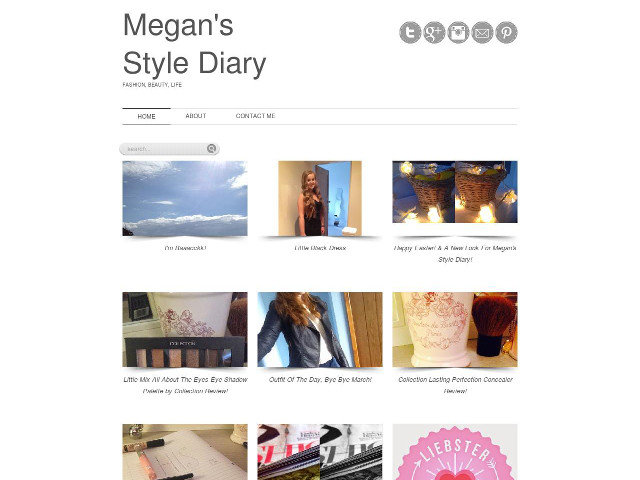Tap the search text field
Image resolution: width=640 pixels, height=480 pixels.
coord(164,149)
